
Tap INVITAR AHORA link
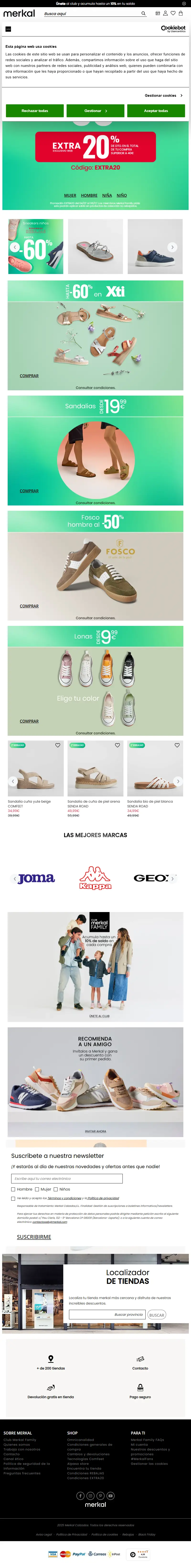[95, 1132]
